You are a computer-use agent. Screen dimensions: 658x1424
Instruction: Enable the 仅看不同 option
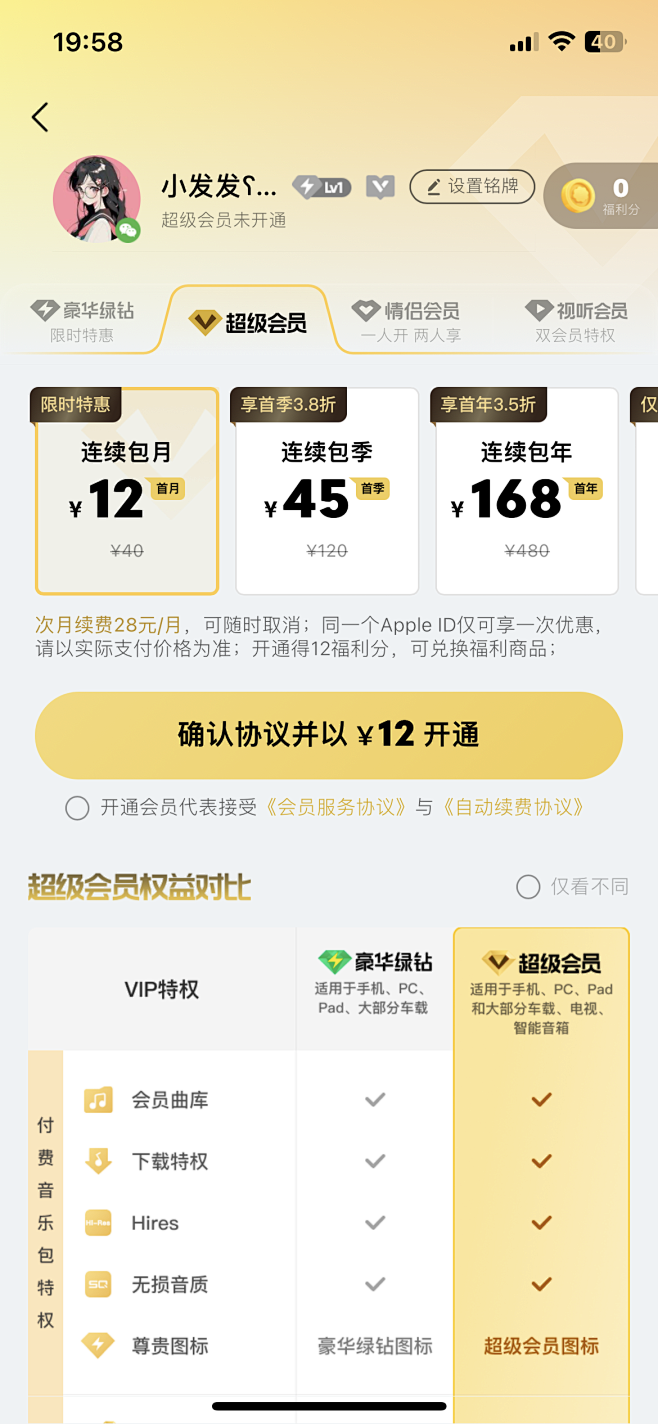pyautogui.click(x=528, y=887)
